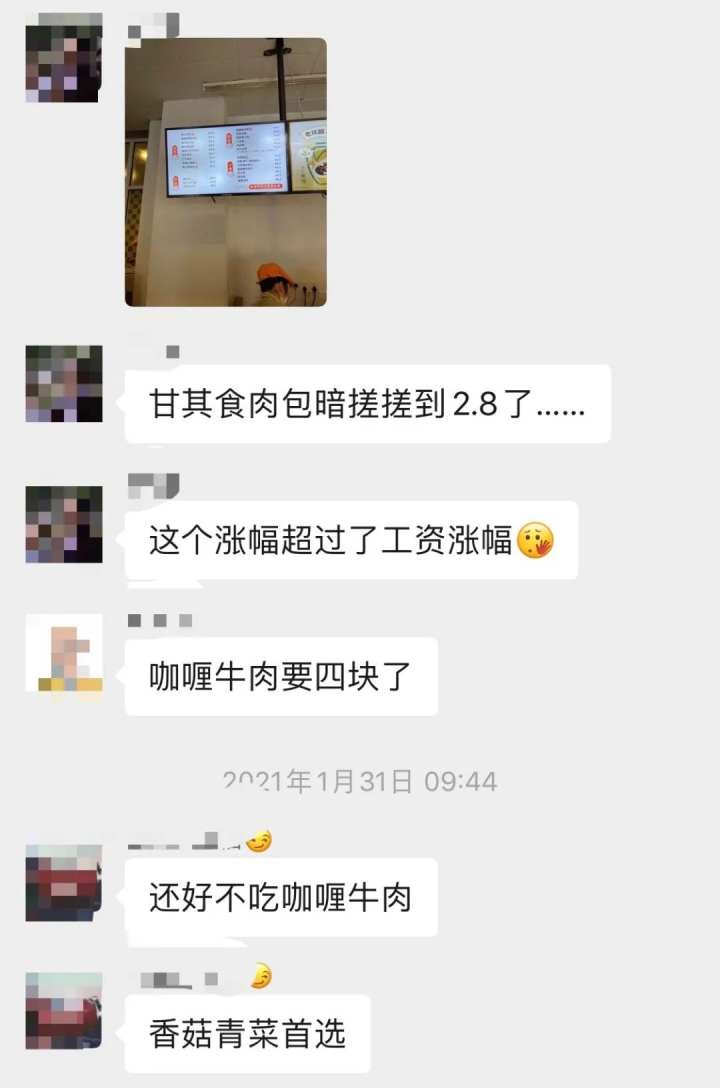Open avatar beside 香菇青菜首选 message
Screen dimensions: 720x1088
click(64, 1010)
